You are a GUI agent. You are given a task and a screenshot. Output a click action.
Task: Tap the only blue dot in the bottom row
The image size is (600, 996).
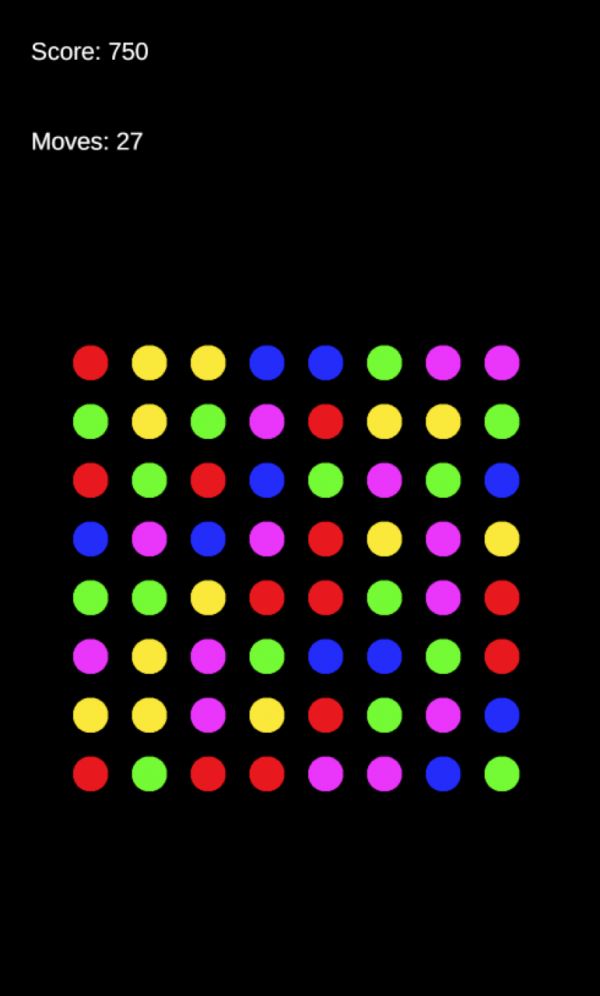point(443,774)
